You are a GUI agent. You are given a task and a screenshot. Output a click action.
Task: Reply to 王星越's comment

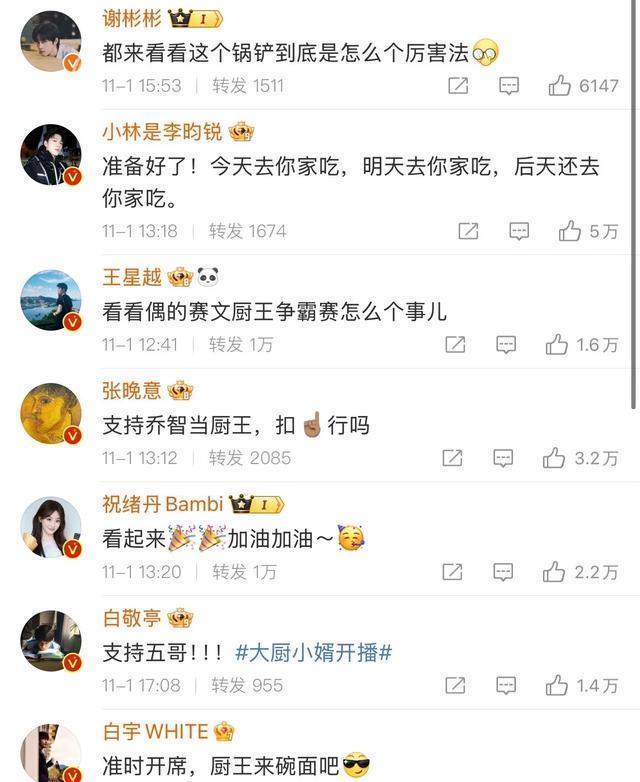tap(506, 345)
